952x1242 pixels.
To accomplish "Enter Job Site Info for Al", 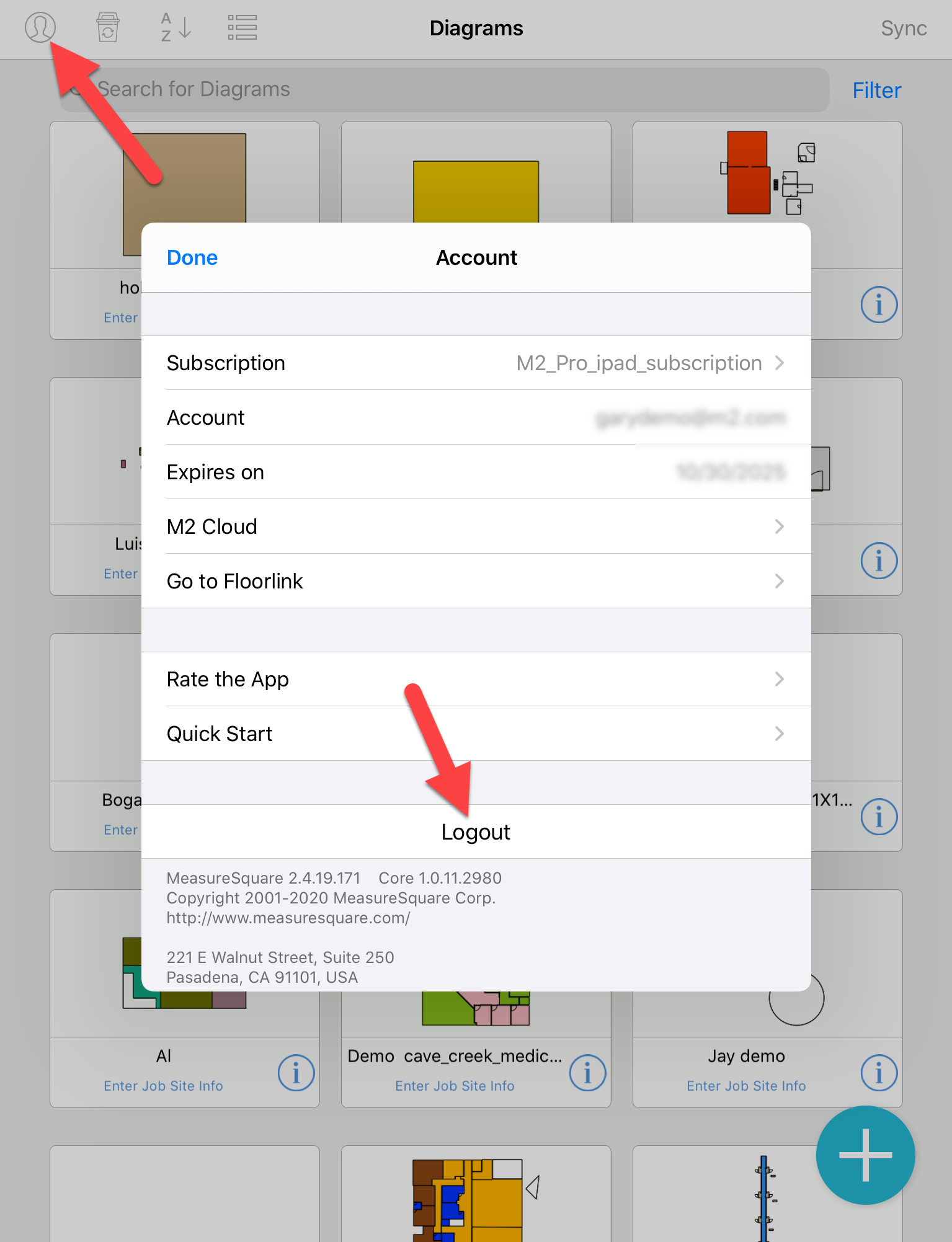I will pyautogui.click(x=163, y=1086).
